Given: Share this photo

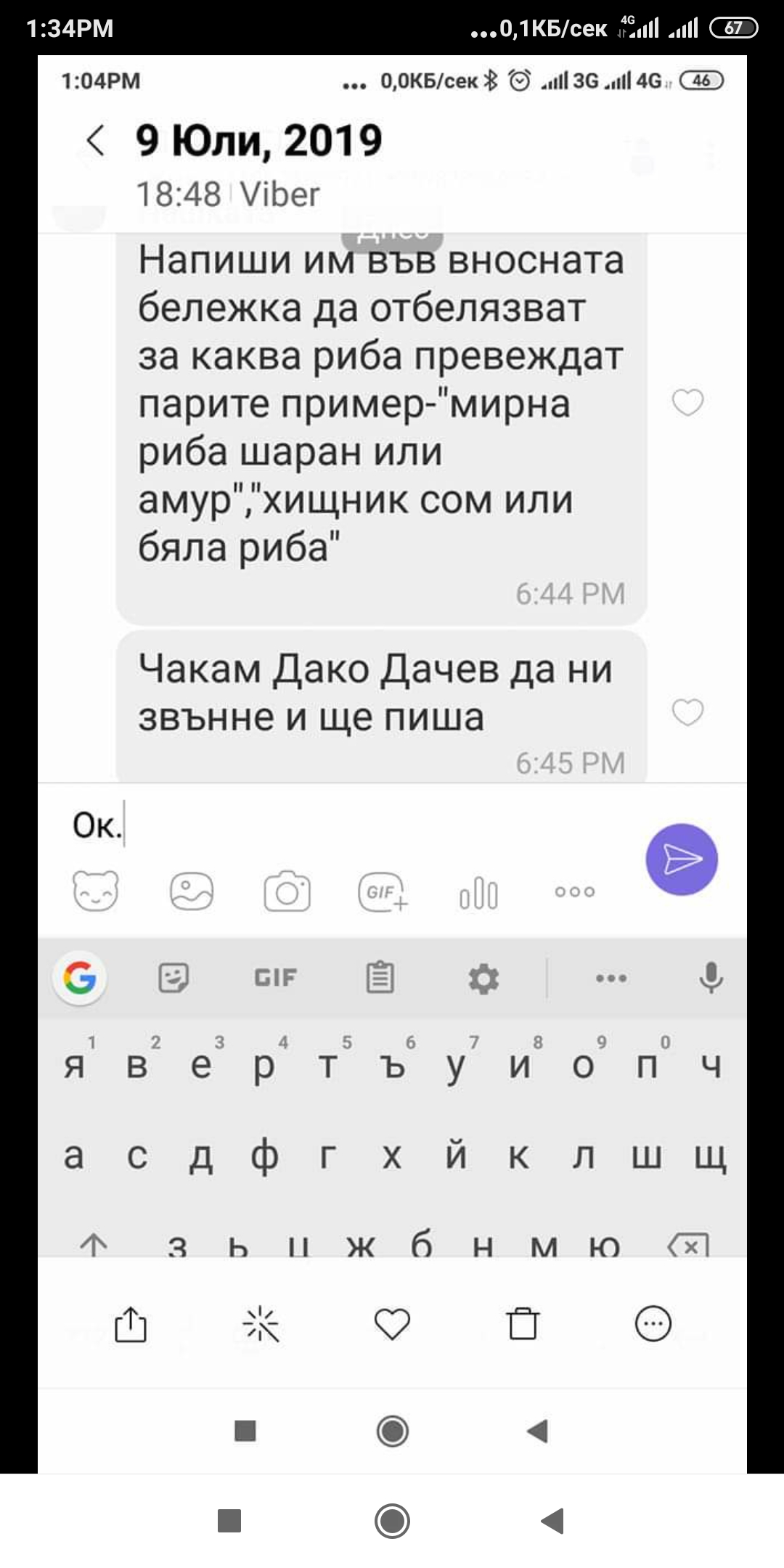Looking at the screenshot, I should point(131,1324).
